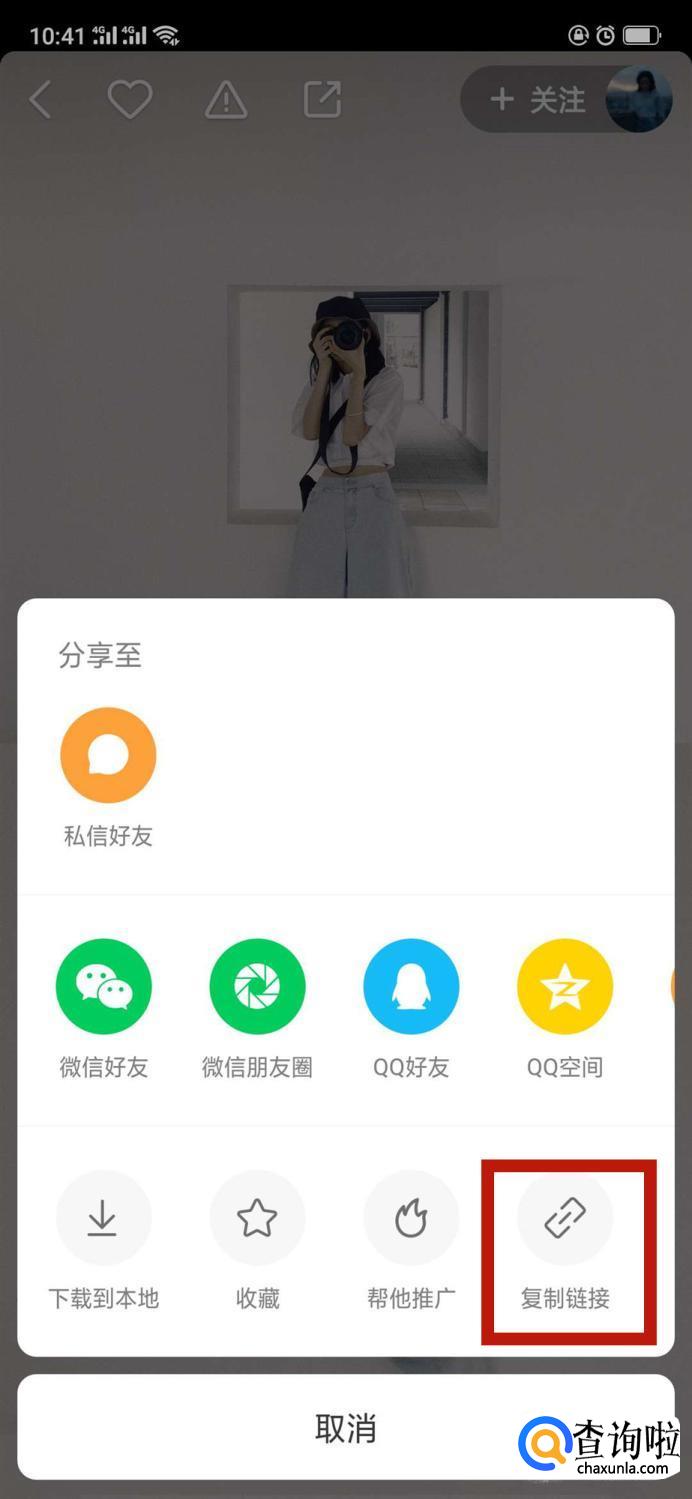Share to QQ好友

coord(411,987)
